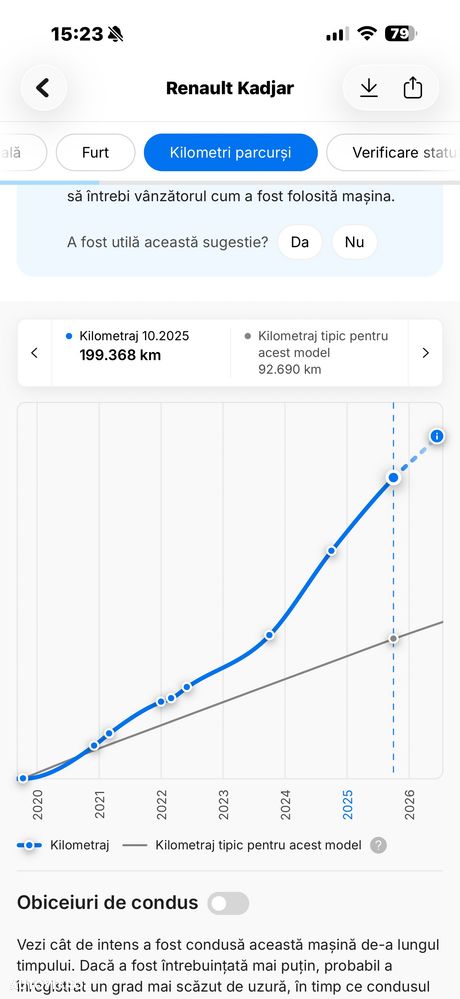The image size is (460, 999).
Task: Select the 10.2025 mileage point on chart
Action: (x=394, y=477)
